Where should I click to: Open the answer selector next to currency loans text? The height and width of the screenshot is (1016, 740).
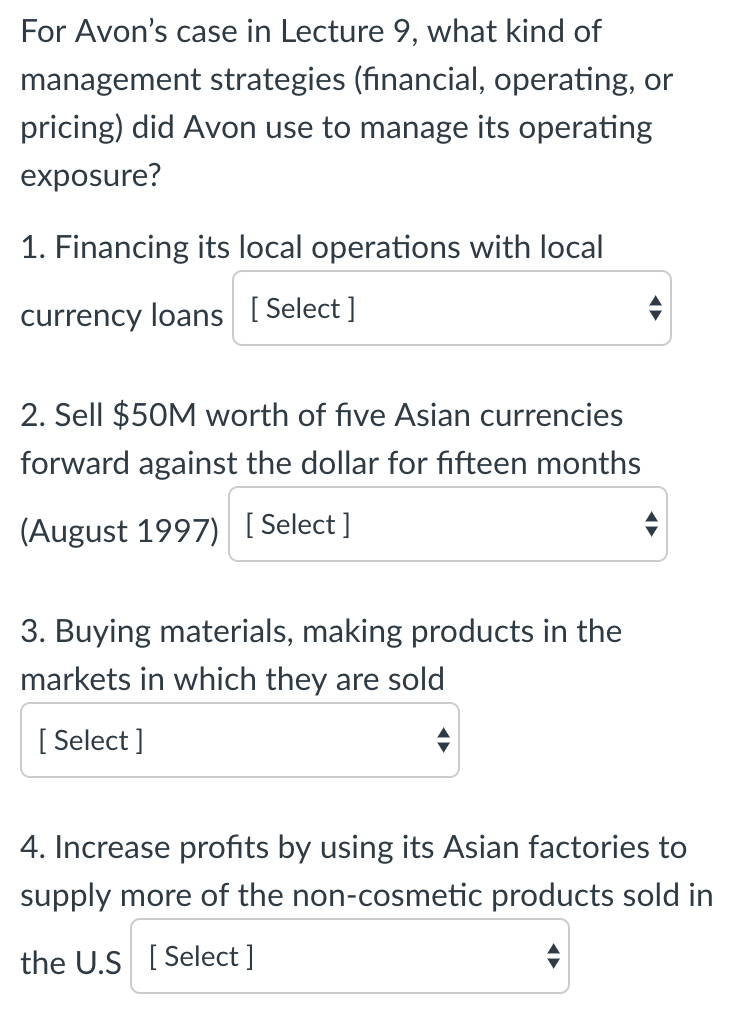(x=450, y=308)
